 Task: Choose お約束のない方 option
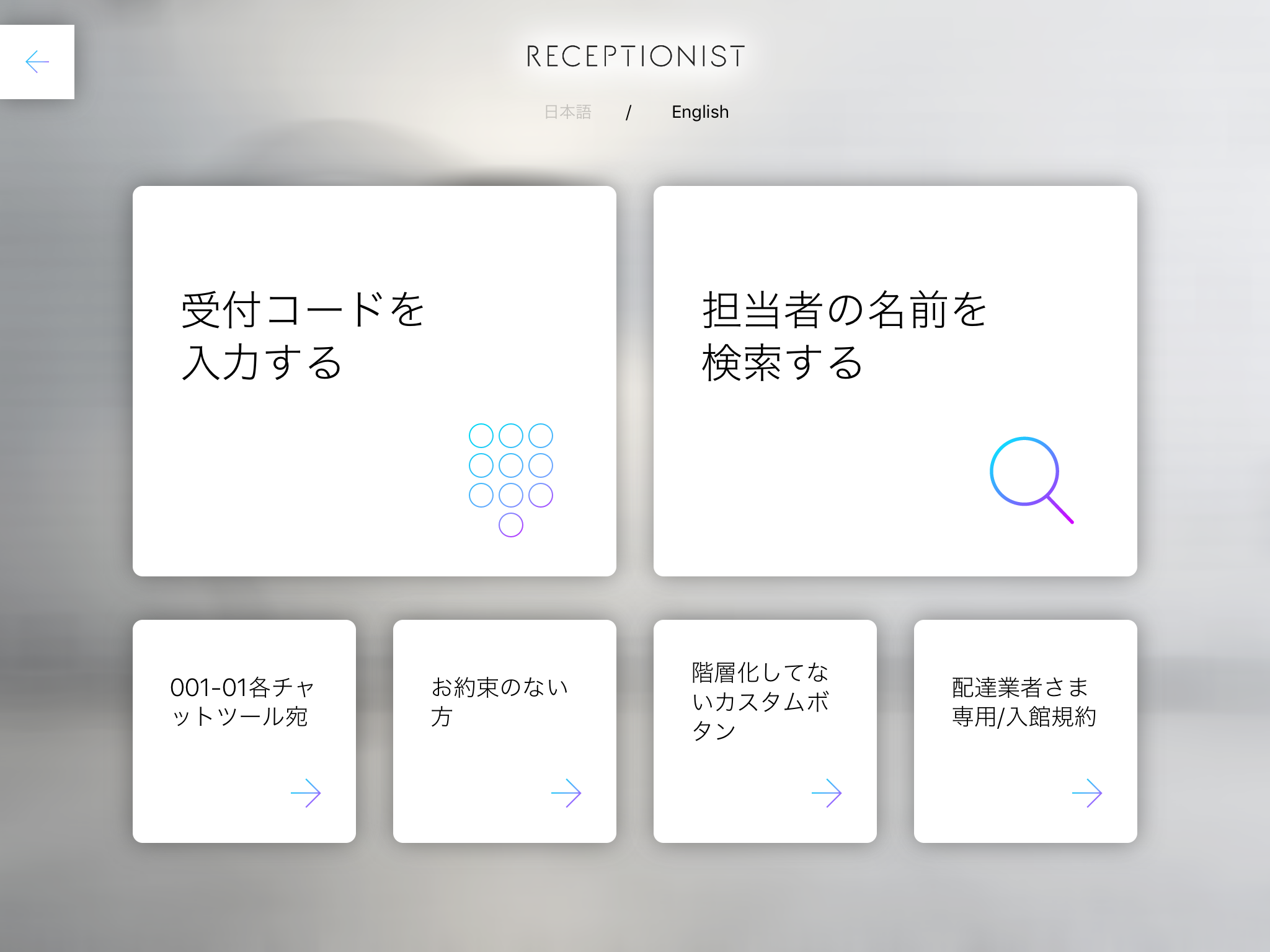504,731
